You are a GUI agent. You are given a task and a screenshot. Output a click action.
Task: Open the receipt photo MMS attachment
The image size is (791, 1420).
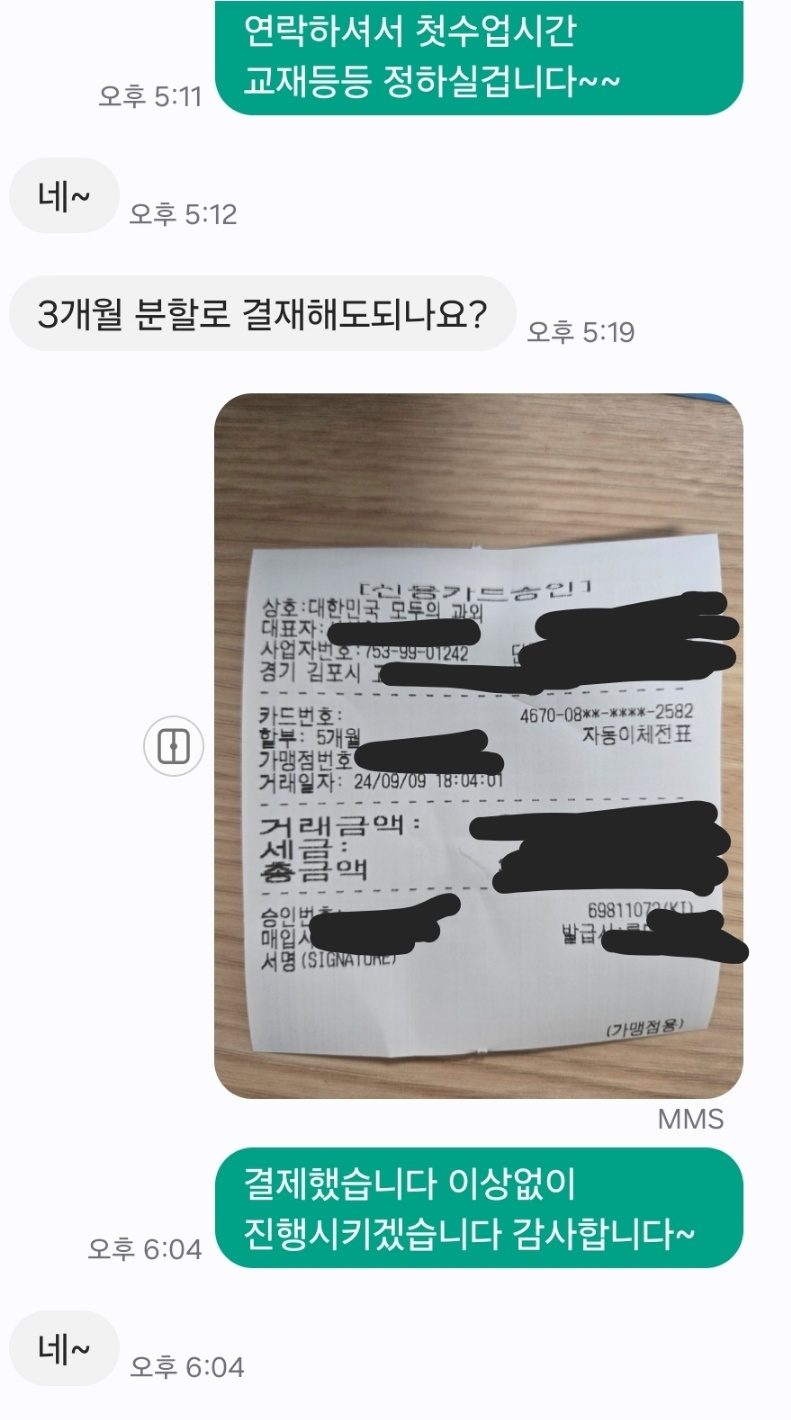[478, 745]
